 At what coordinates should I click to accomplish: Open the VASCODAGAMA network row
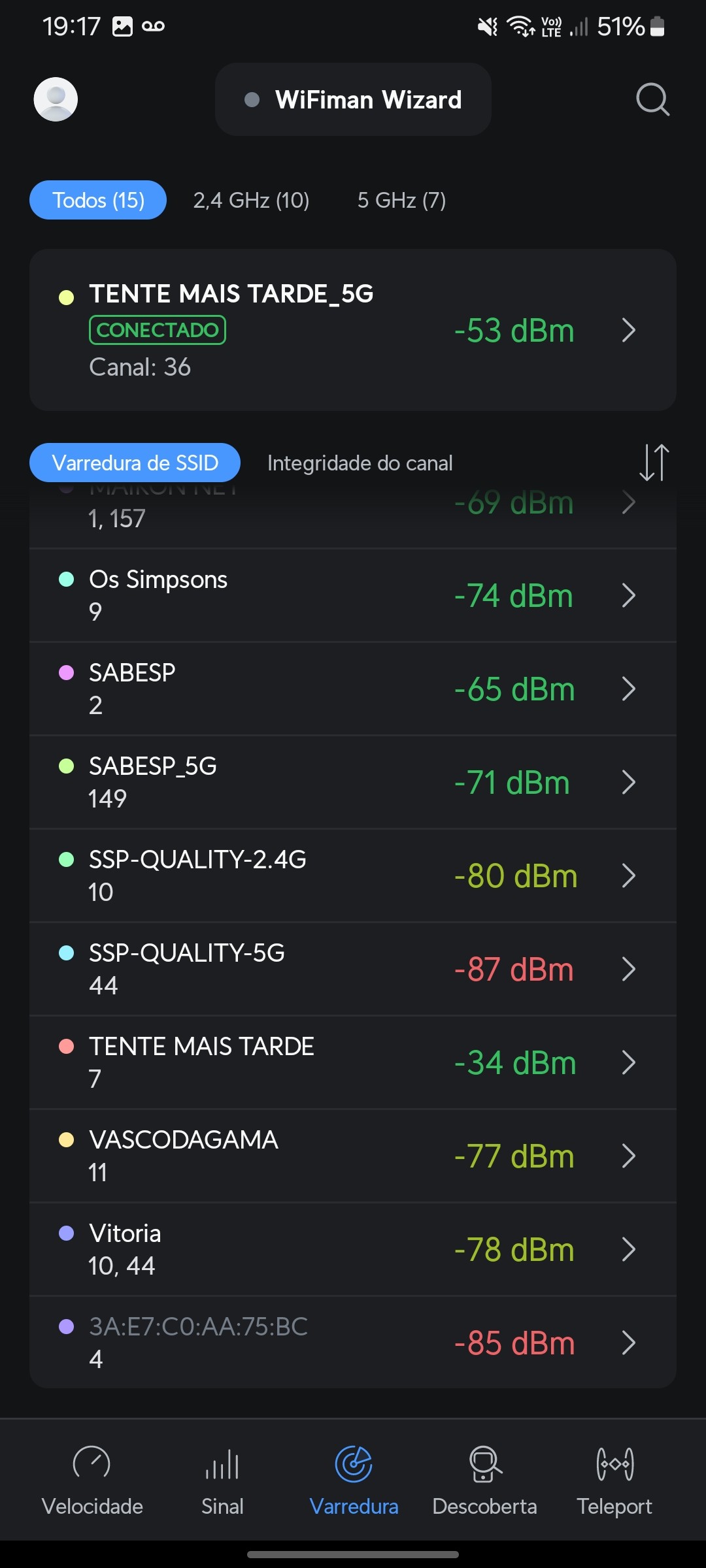tap(353, 1156)
